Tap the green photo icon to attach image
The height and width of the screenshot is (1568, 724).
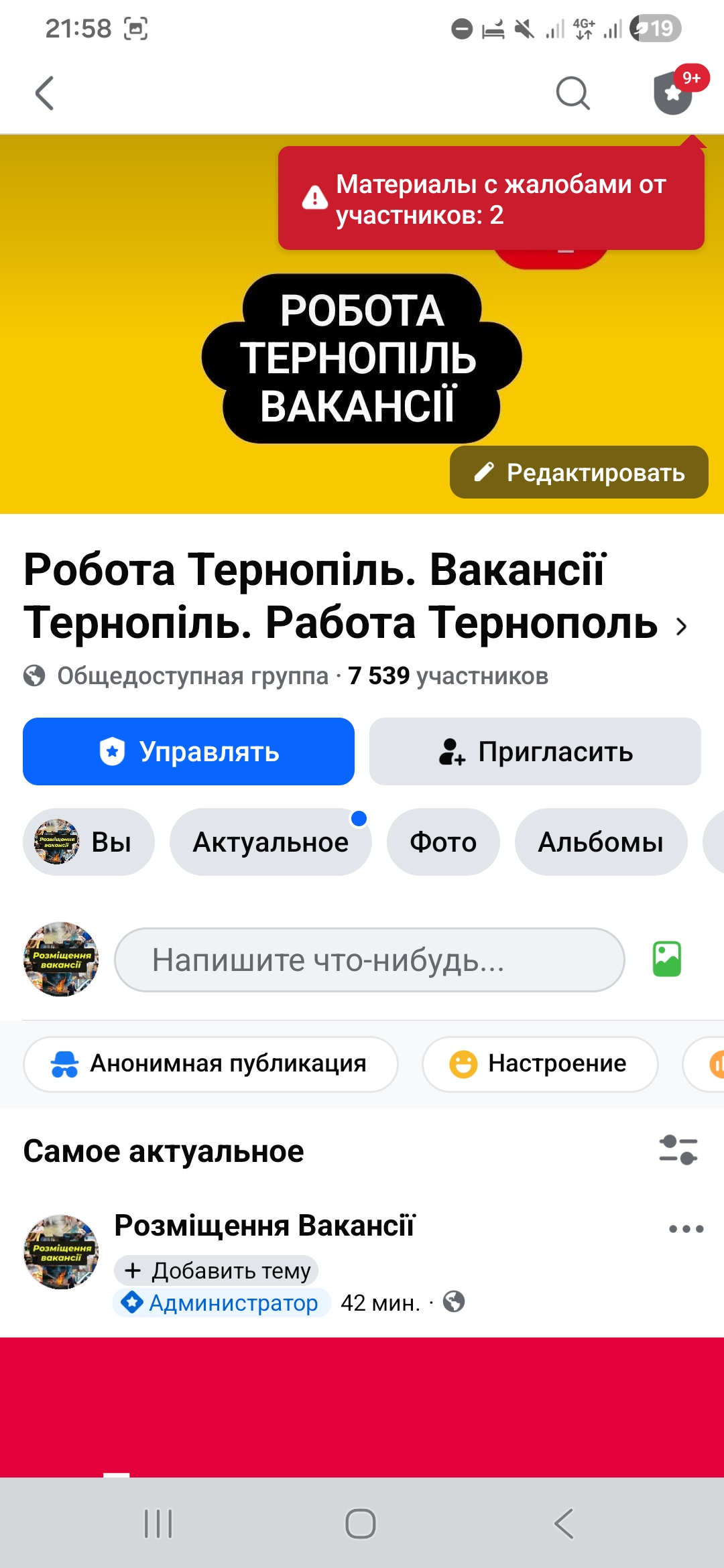click(x=667, y=960)
